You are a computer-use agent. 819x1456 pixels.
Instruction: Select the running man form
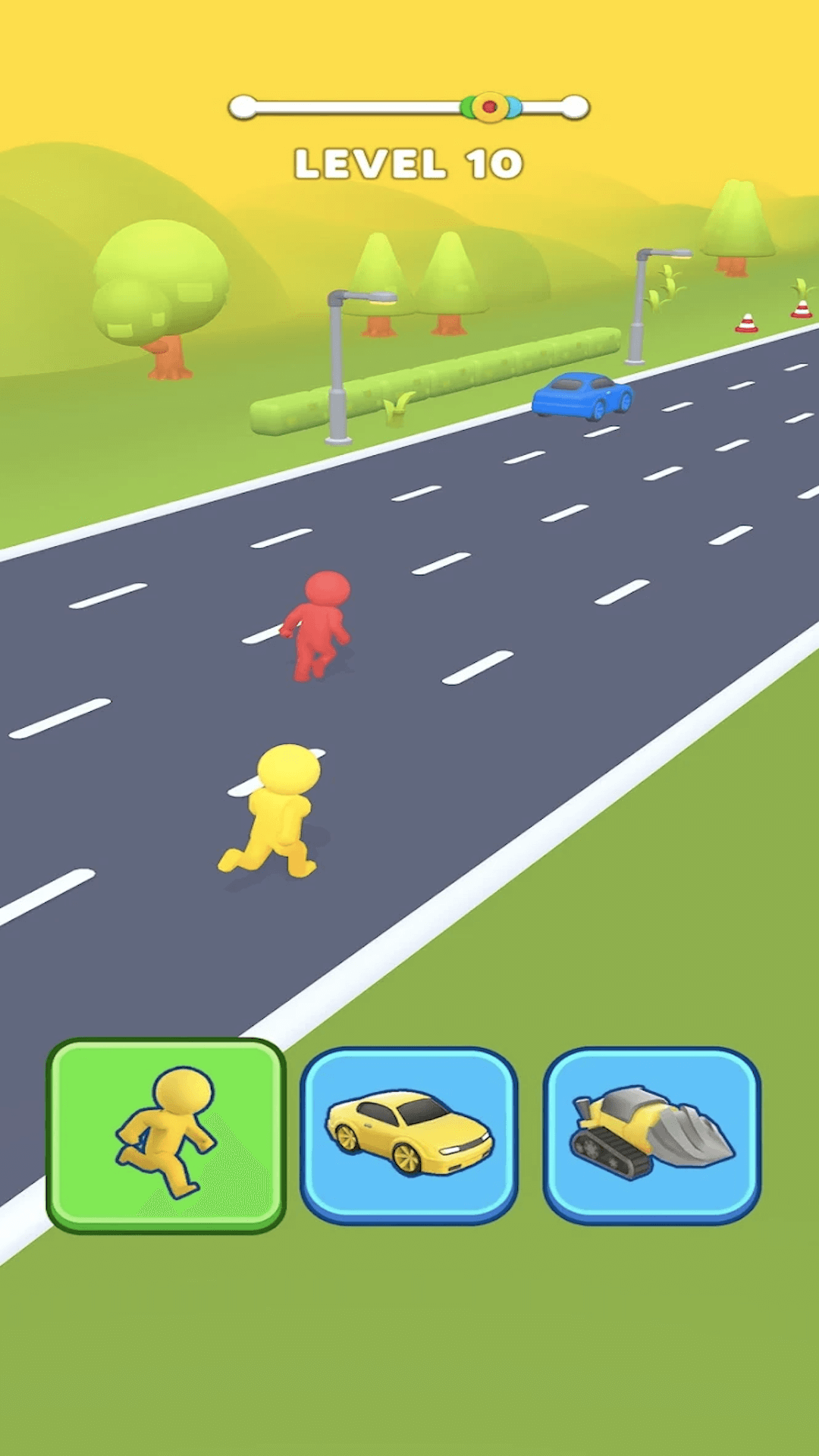166,1135
